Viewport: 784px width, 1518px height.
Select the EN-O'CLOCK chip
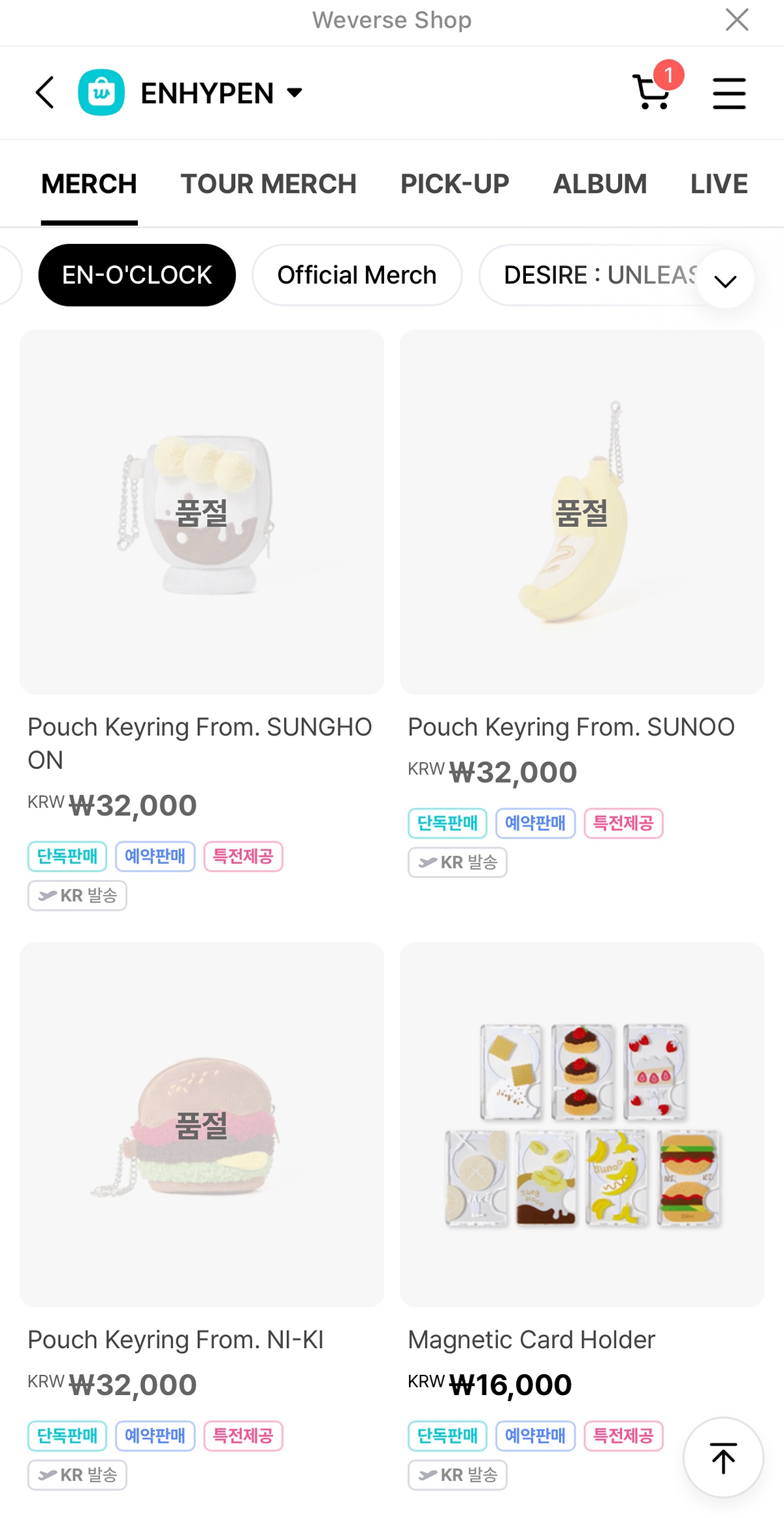(137, 275)
